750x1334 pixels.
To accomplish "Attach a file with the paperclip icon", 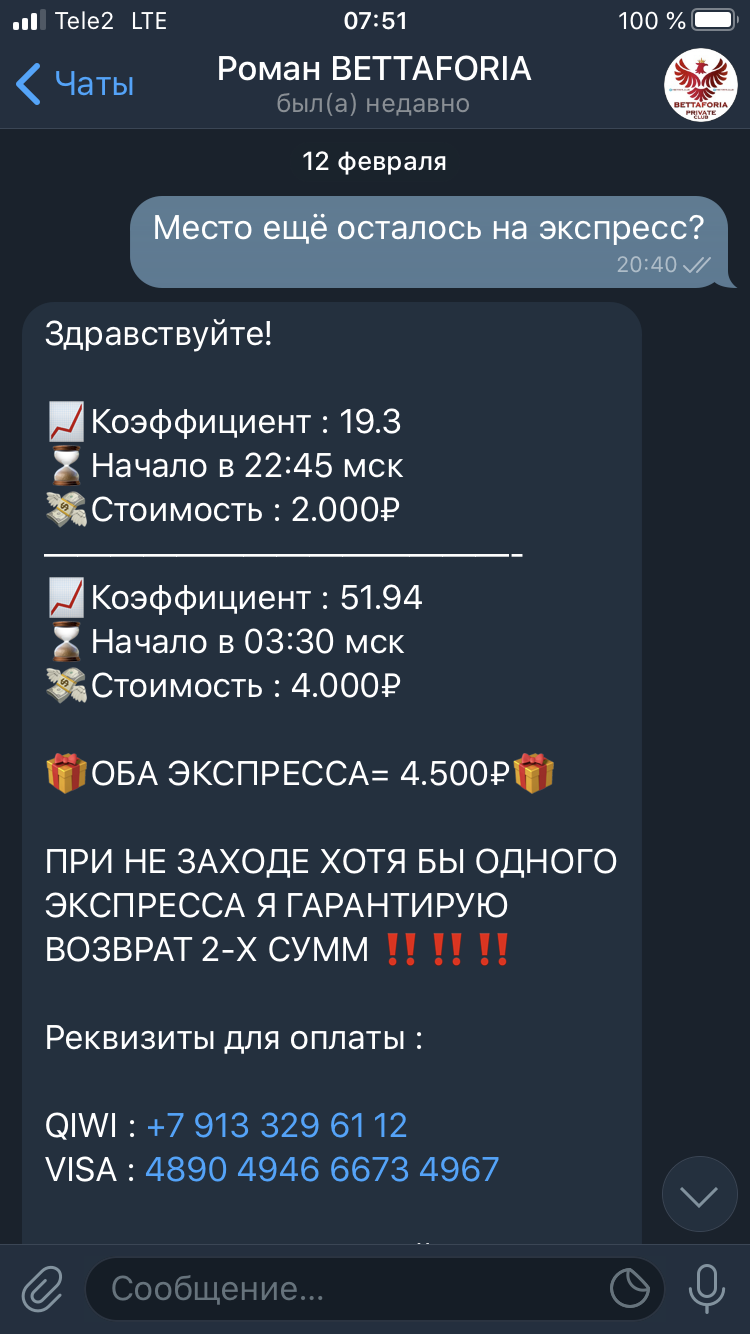I will 42,1289.
